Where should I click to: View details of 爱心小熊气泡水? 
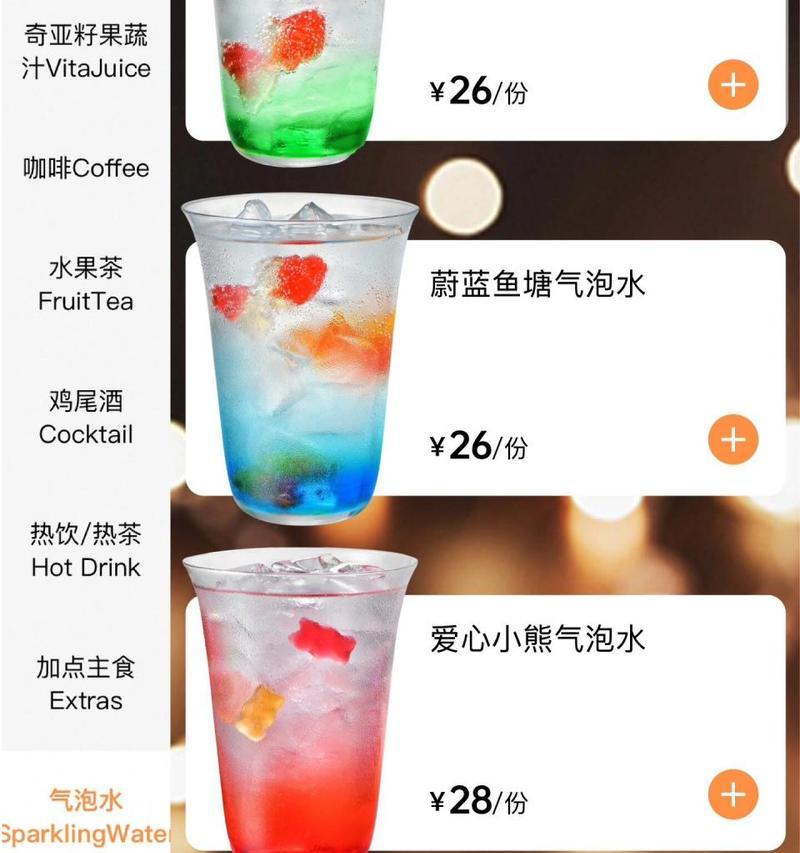(x=538, y=638)
